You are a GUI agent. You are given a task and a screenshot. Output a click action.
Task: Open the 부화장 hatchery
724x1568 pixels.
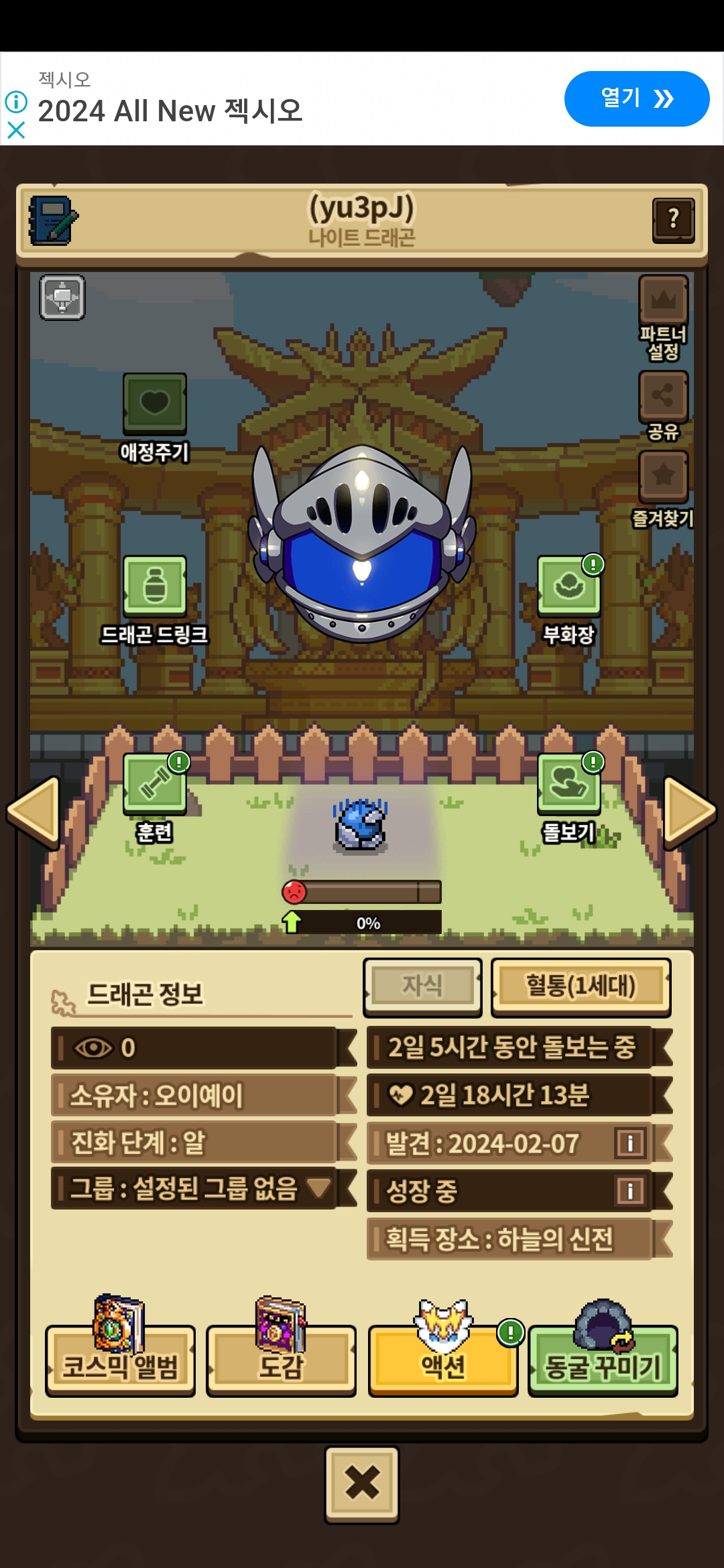pos(568,587)
